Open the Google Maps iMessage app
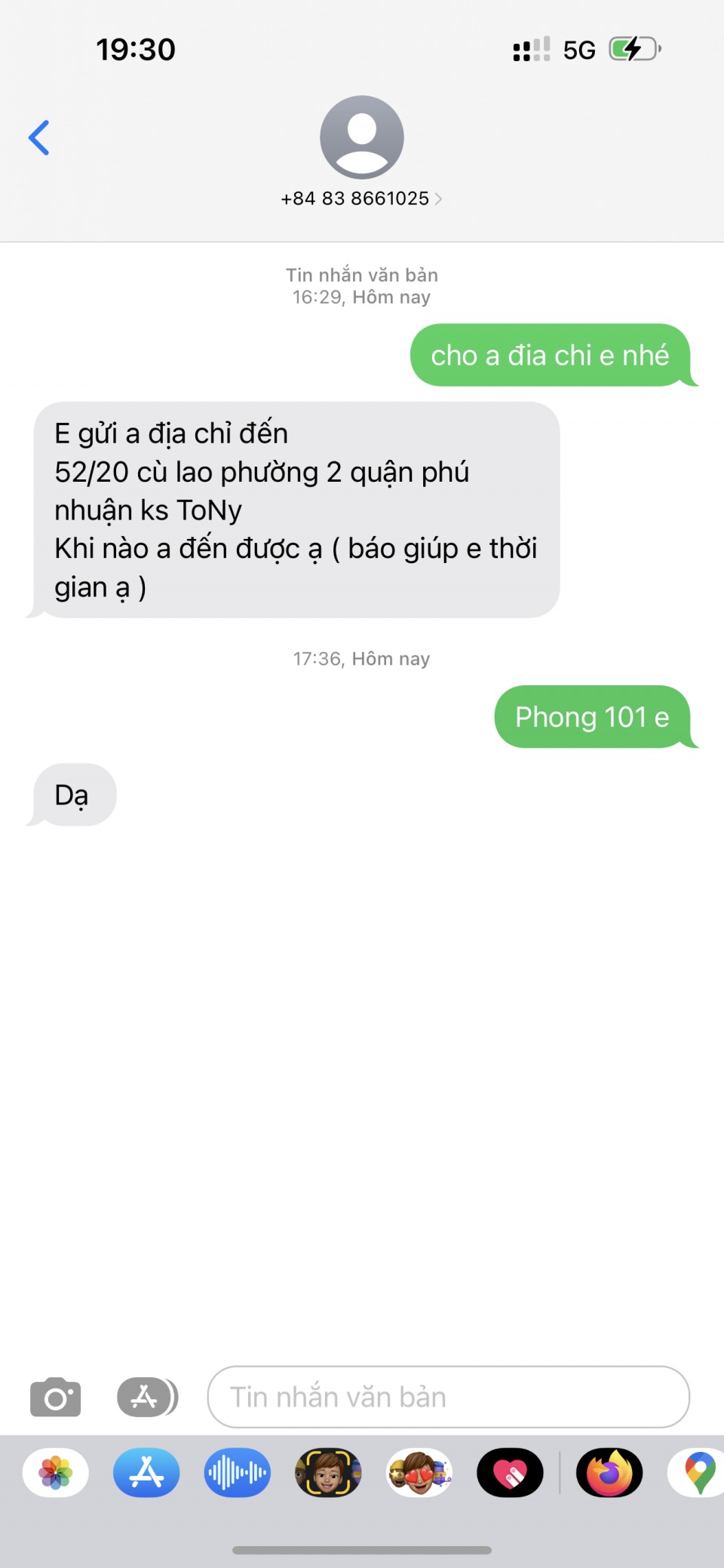This screenshot has width=724, height=1568. pyautogui.click(x=698, y=1472)
